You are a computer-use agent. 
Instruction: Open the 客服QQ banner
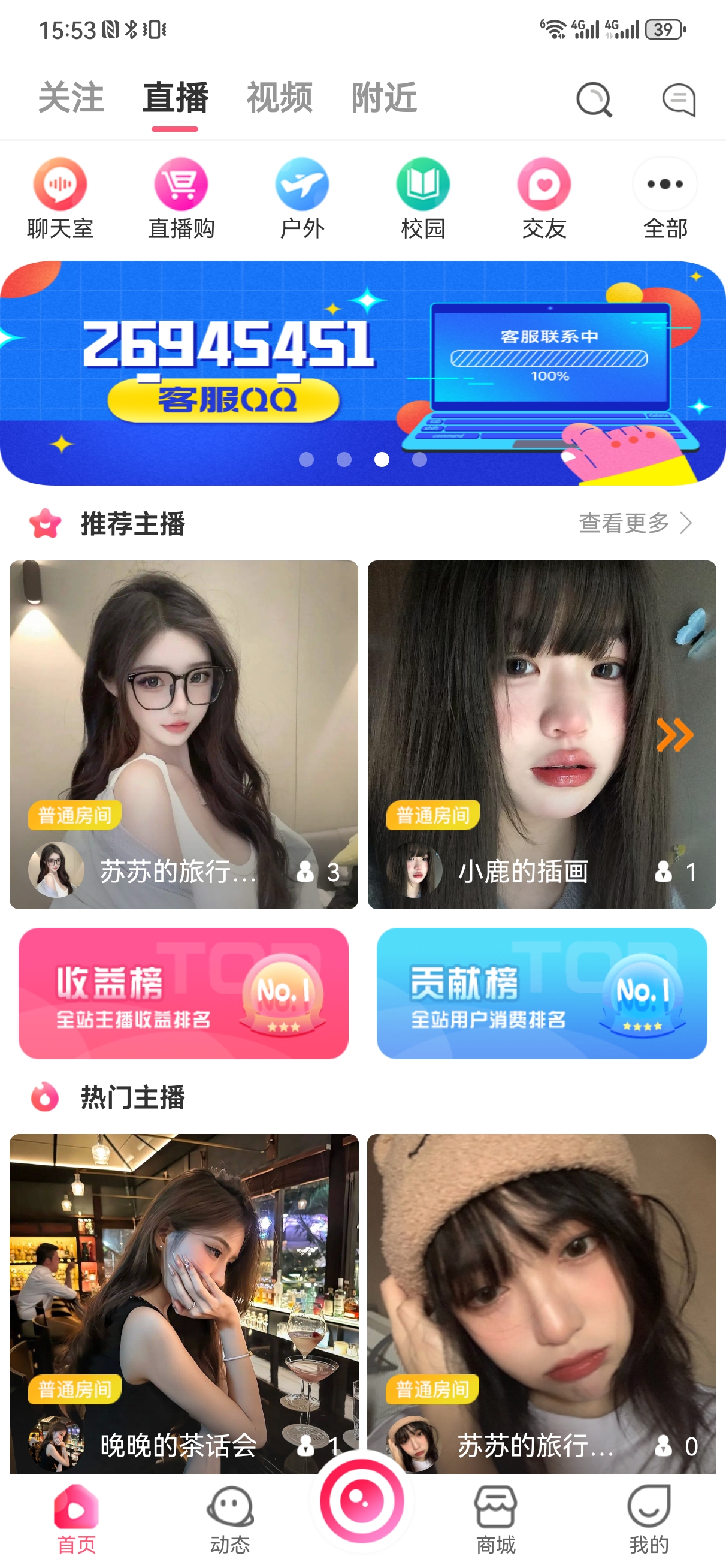pyautogui.click(x=362, y=373)
